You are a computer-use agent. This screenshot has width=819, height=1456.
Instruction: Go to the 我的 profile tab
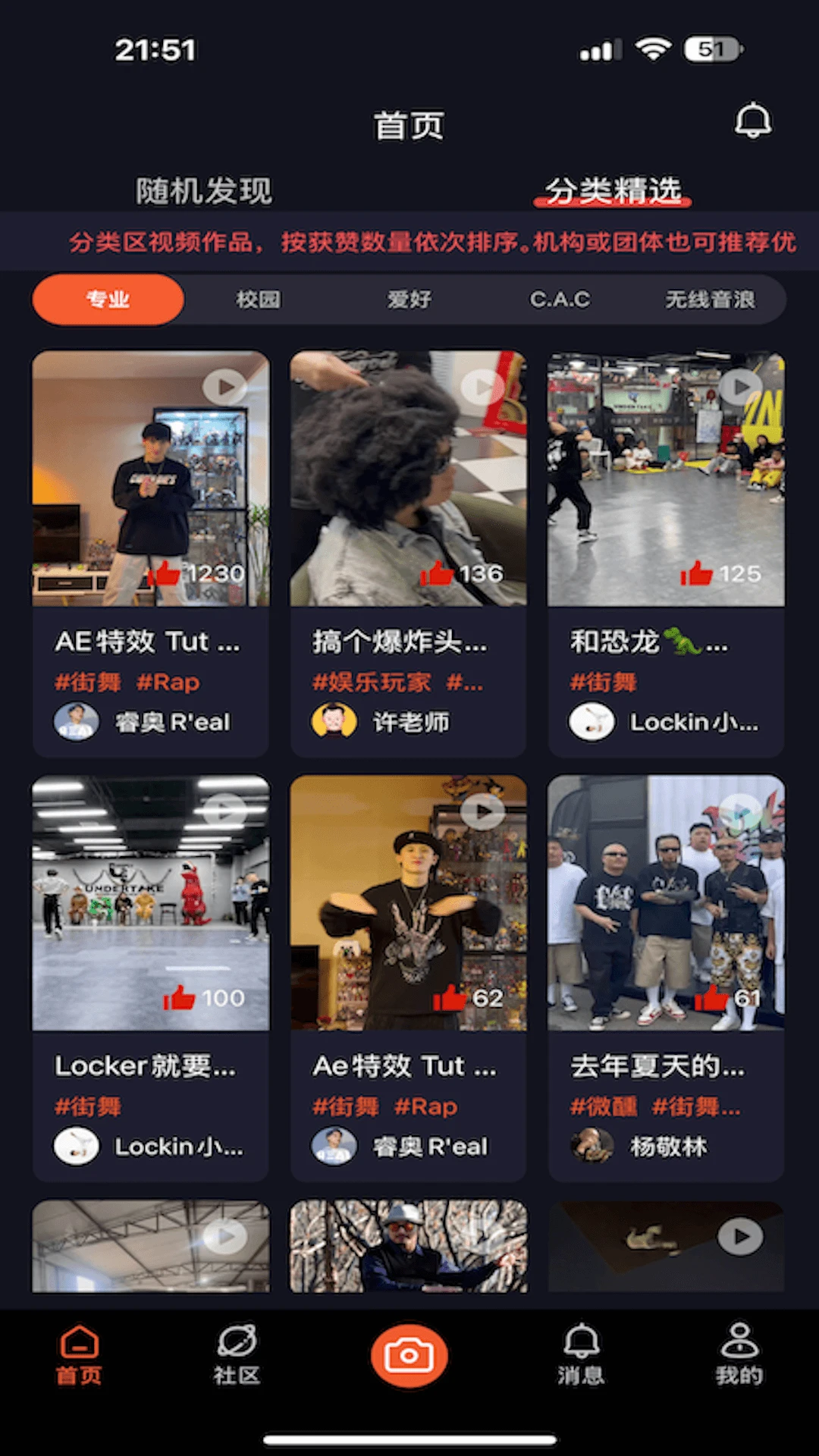tap(739, 1354)
